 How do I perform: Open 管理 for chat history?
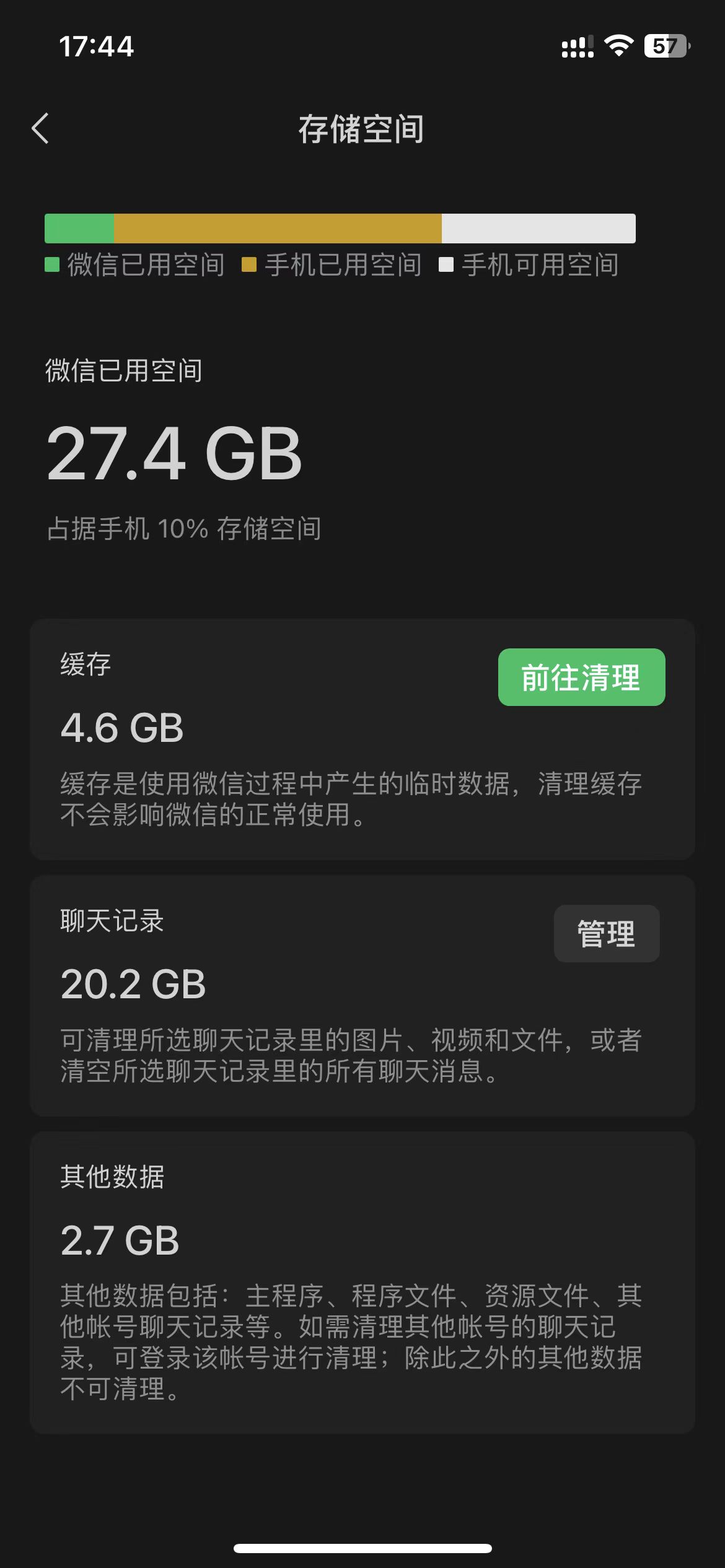(x=606, y=934)
